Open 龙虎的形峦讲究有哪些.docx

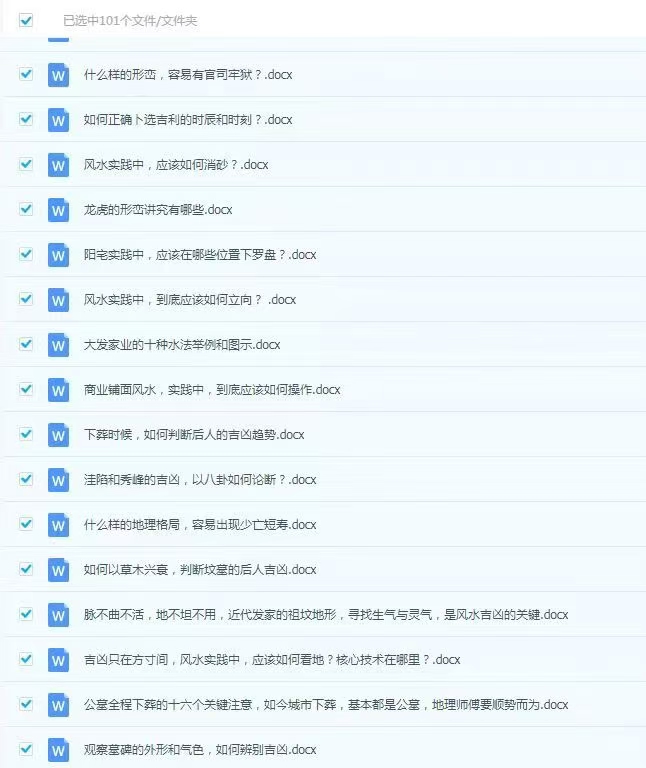tap(157, 210)
